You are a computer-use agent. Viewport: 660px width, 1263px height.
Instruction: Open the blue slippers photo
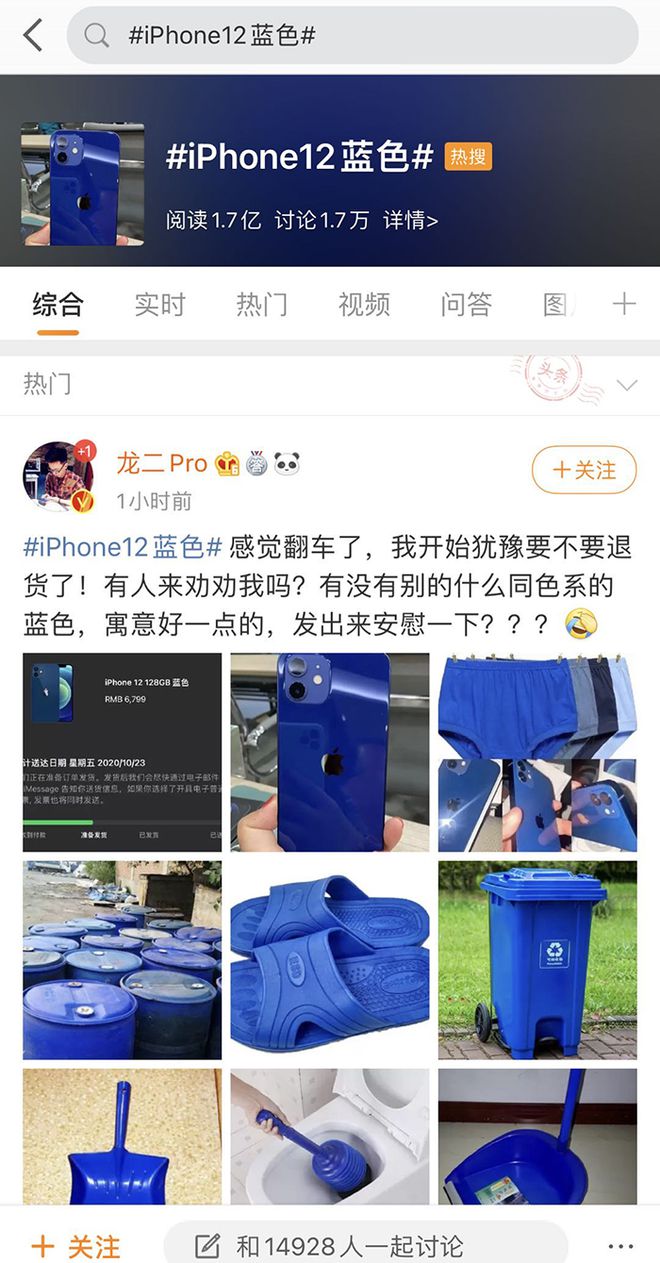tap(330, 959)
